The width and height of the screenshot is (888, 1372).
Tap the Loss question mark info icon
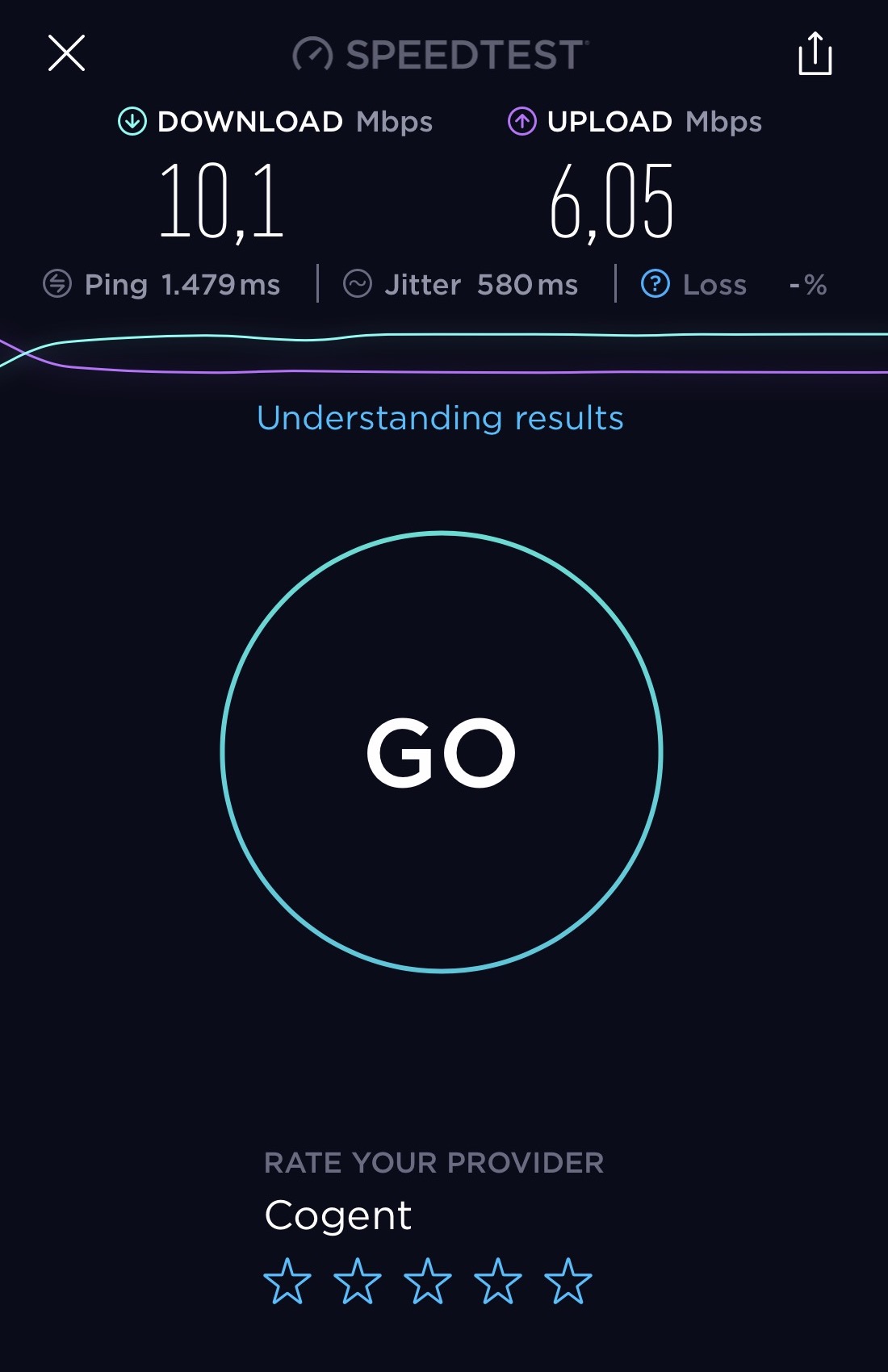pos(655,284)
